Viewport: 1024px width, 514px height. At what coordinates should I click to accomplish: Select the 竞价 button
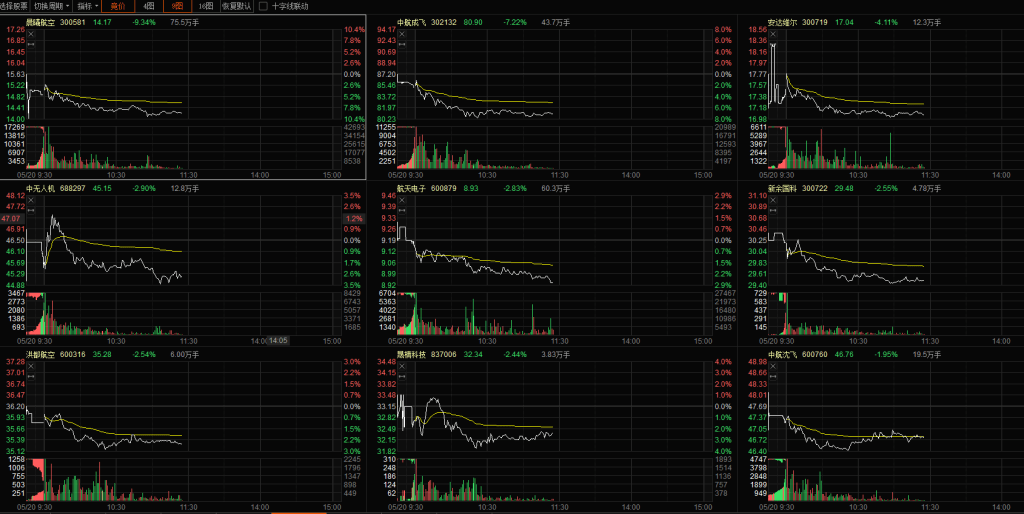tap(118, 6)
